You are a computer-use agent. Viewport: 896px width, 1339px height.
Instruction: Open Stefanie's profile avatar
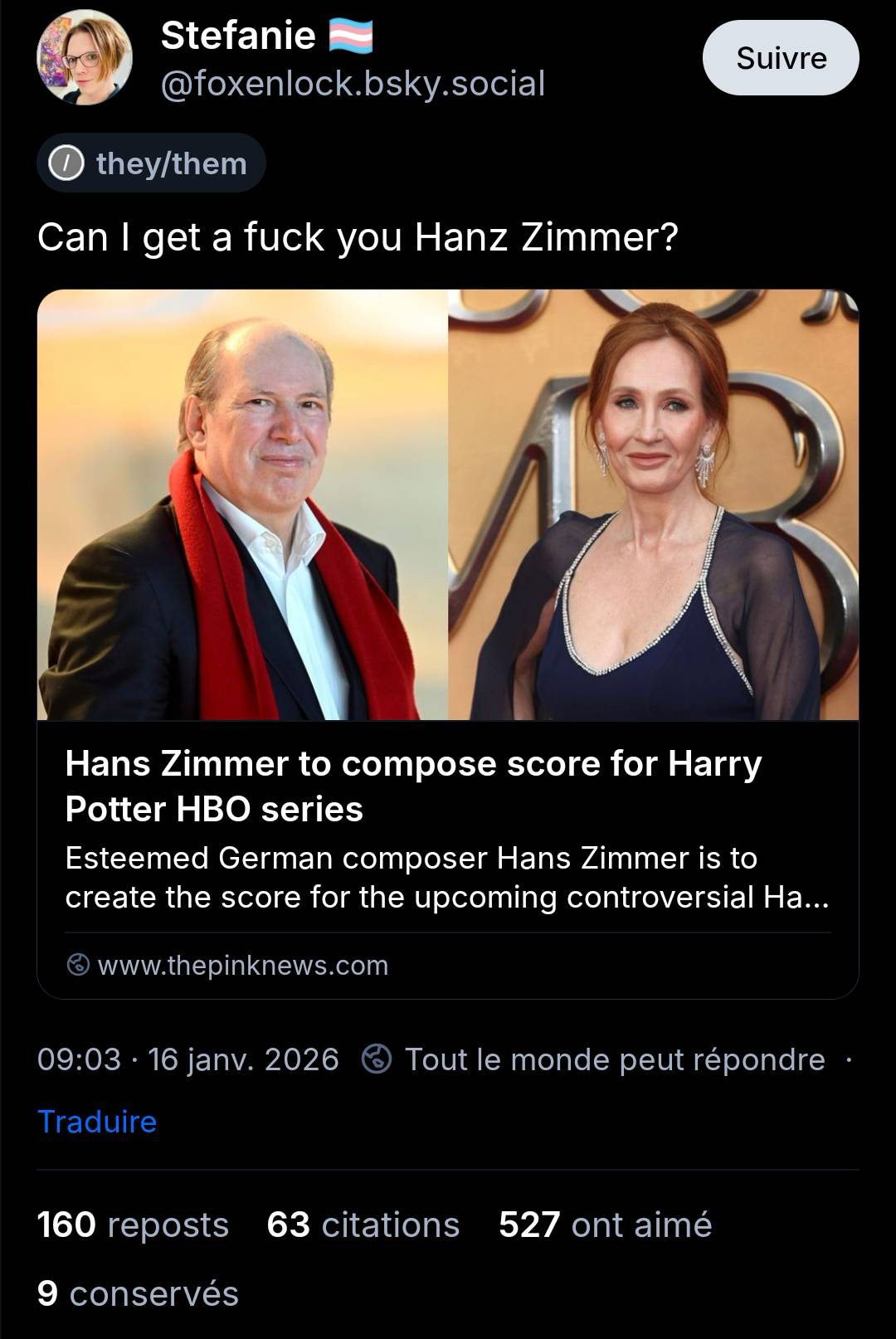tap(85, 58)
